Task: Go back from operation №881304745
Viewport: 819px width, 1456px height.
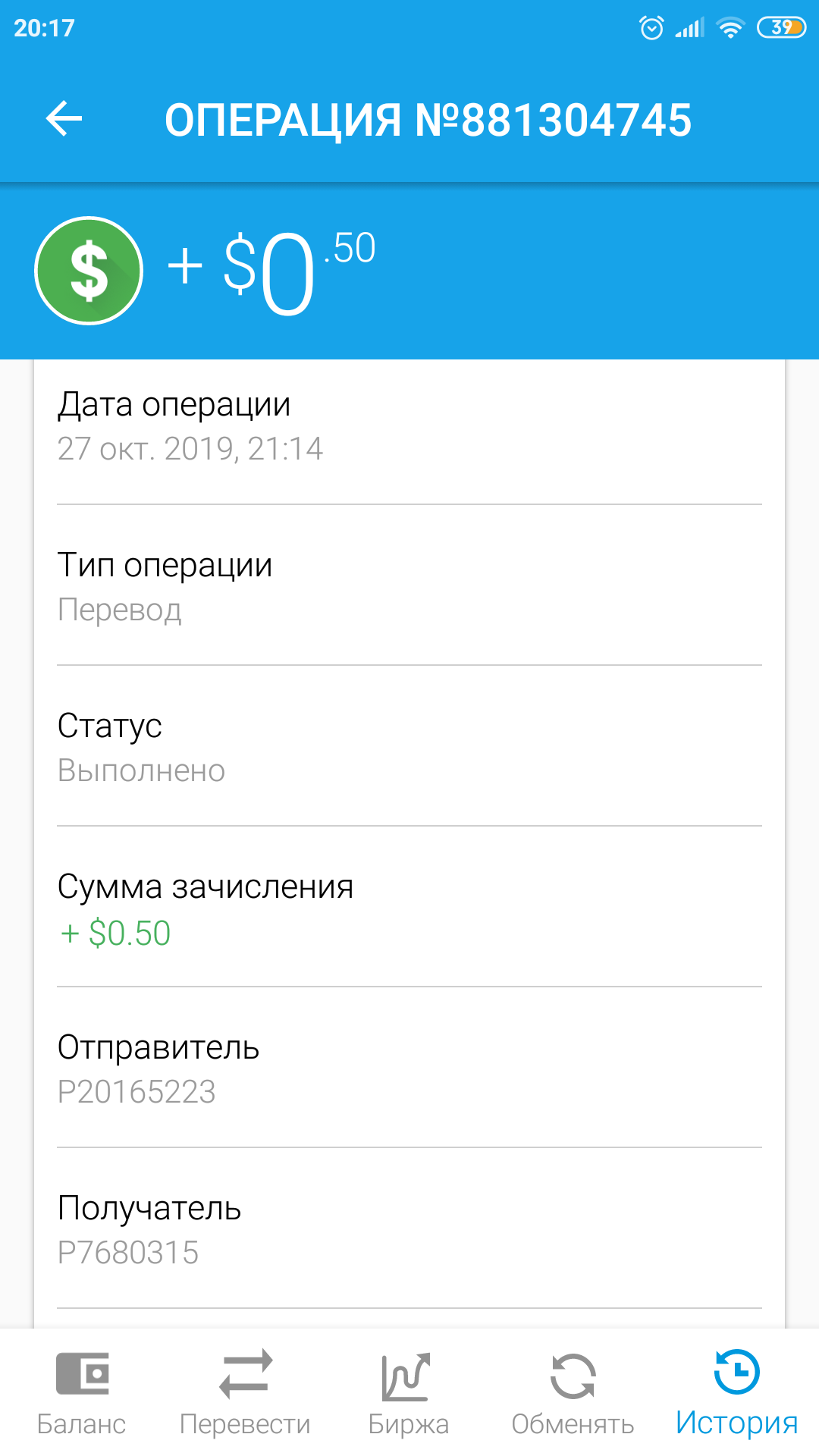Action: (x=64, y=119)
